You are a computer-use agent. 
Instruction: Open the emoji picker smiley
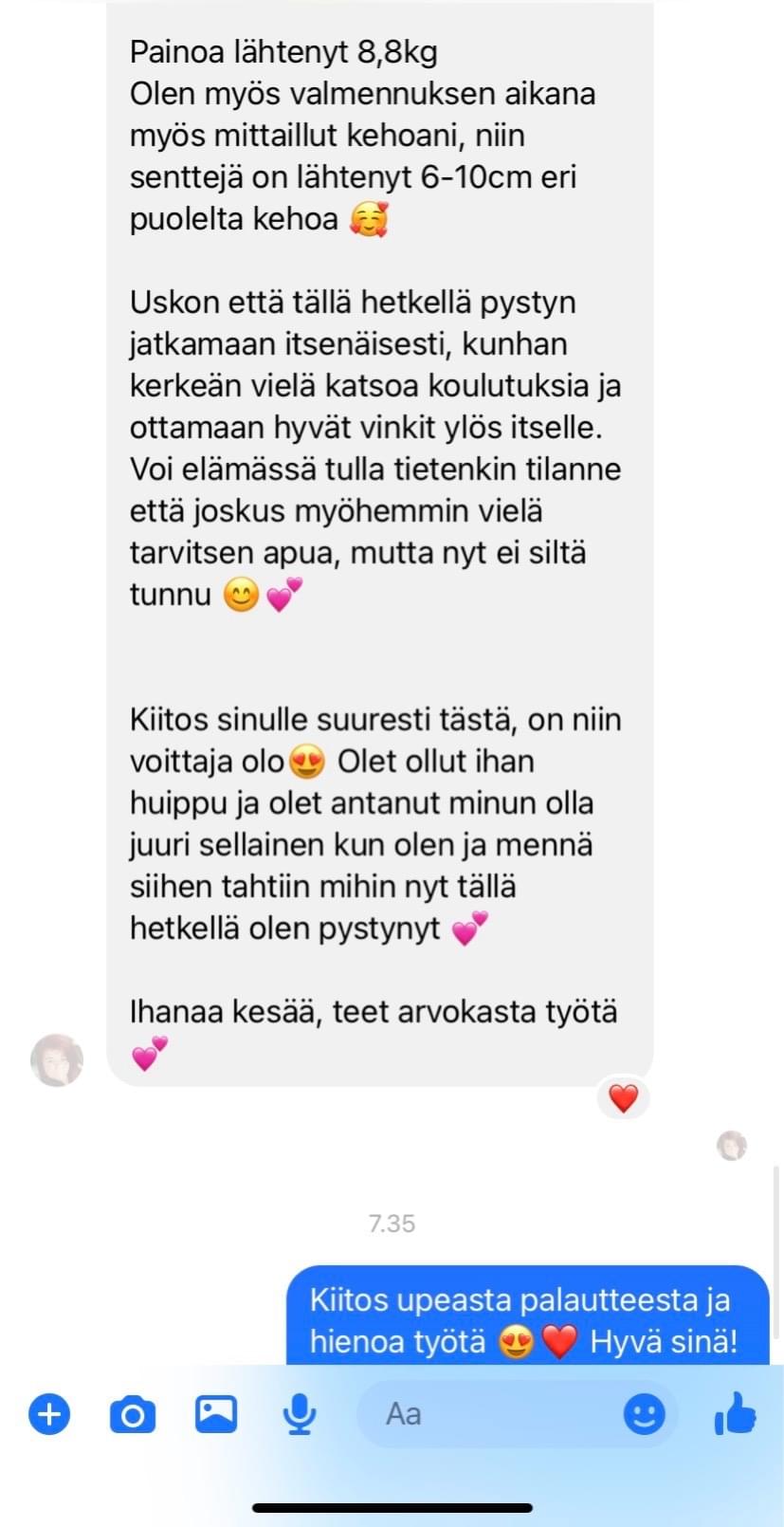(644, 1415)
